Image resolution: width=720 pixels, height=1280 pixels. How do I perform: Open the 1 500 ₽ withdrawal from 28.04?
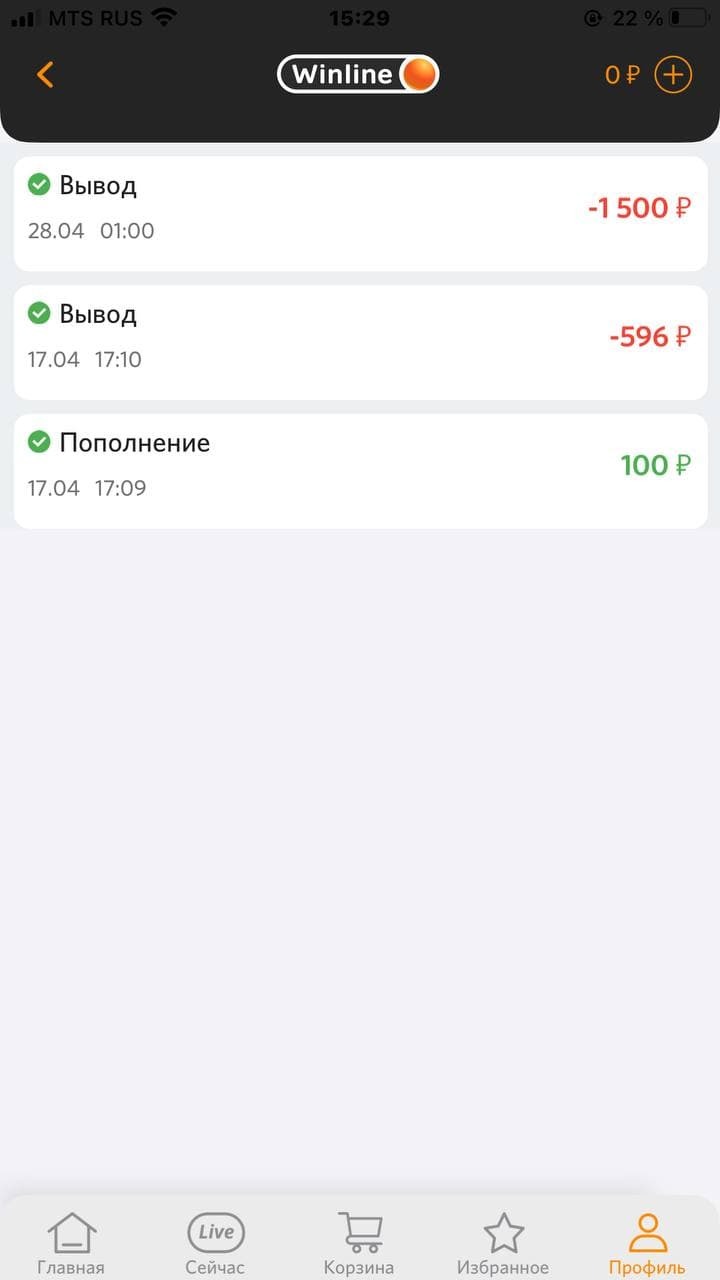360,213
